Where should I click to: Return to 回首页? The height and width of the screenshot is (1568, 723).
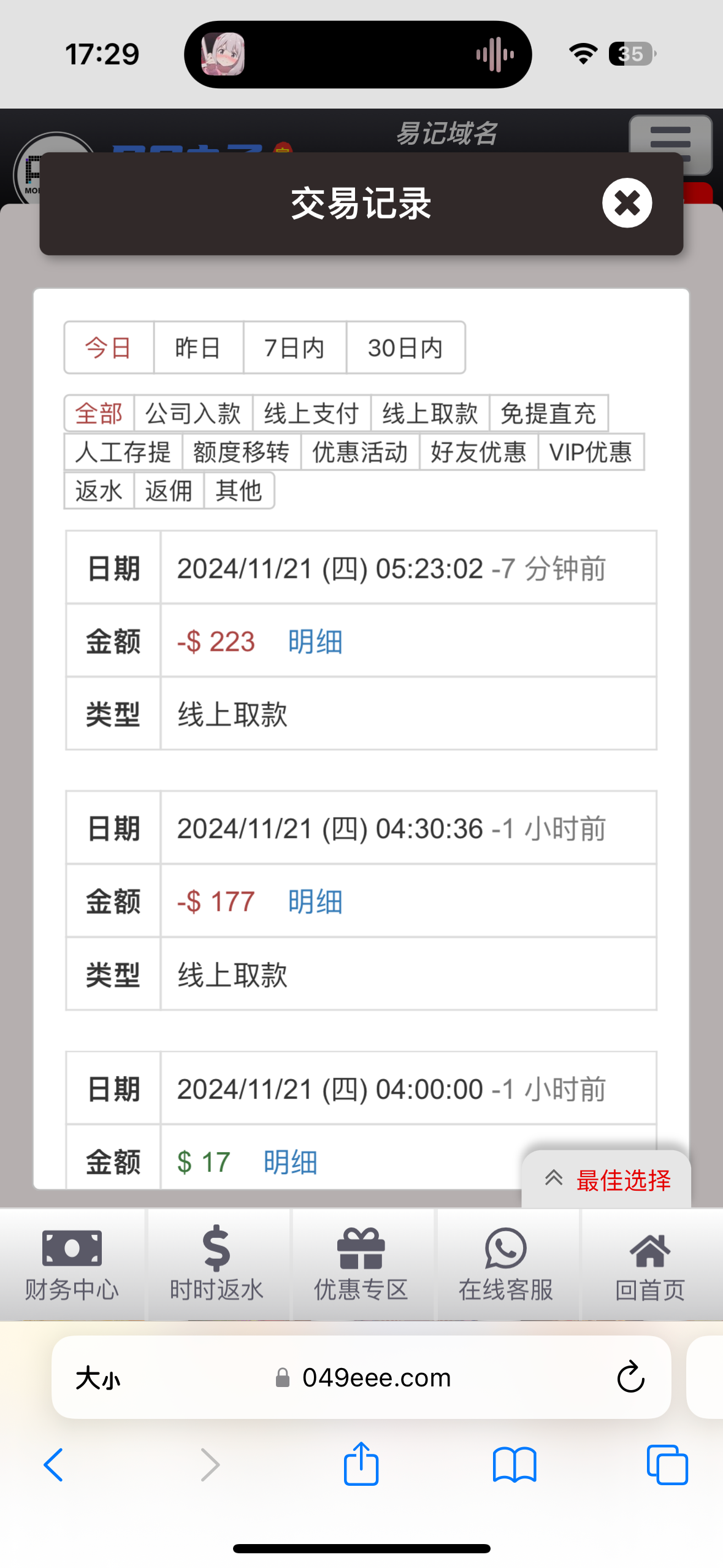pos(650,1264)
